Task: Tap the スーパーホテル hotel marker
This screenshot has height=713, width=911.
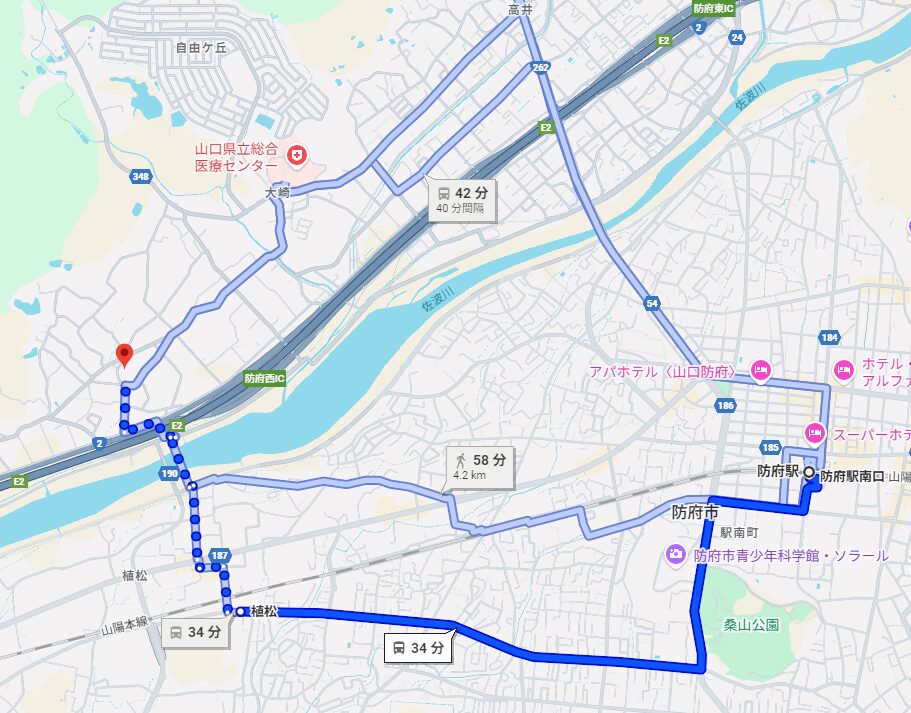Action: click(x=815, y=433)
